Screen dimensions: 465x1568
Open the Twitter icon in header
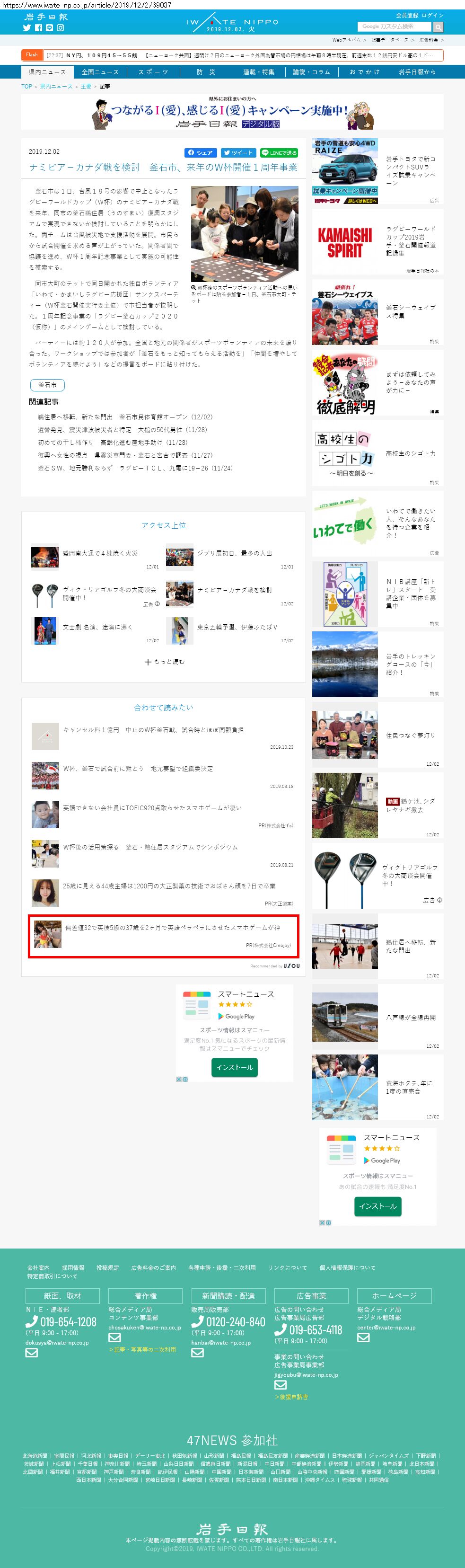click(x=27, y=28)
